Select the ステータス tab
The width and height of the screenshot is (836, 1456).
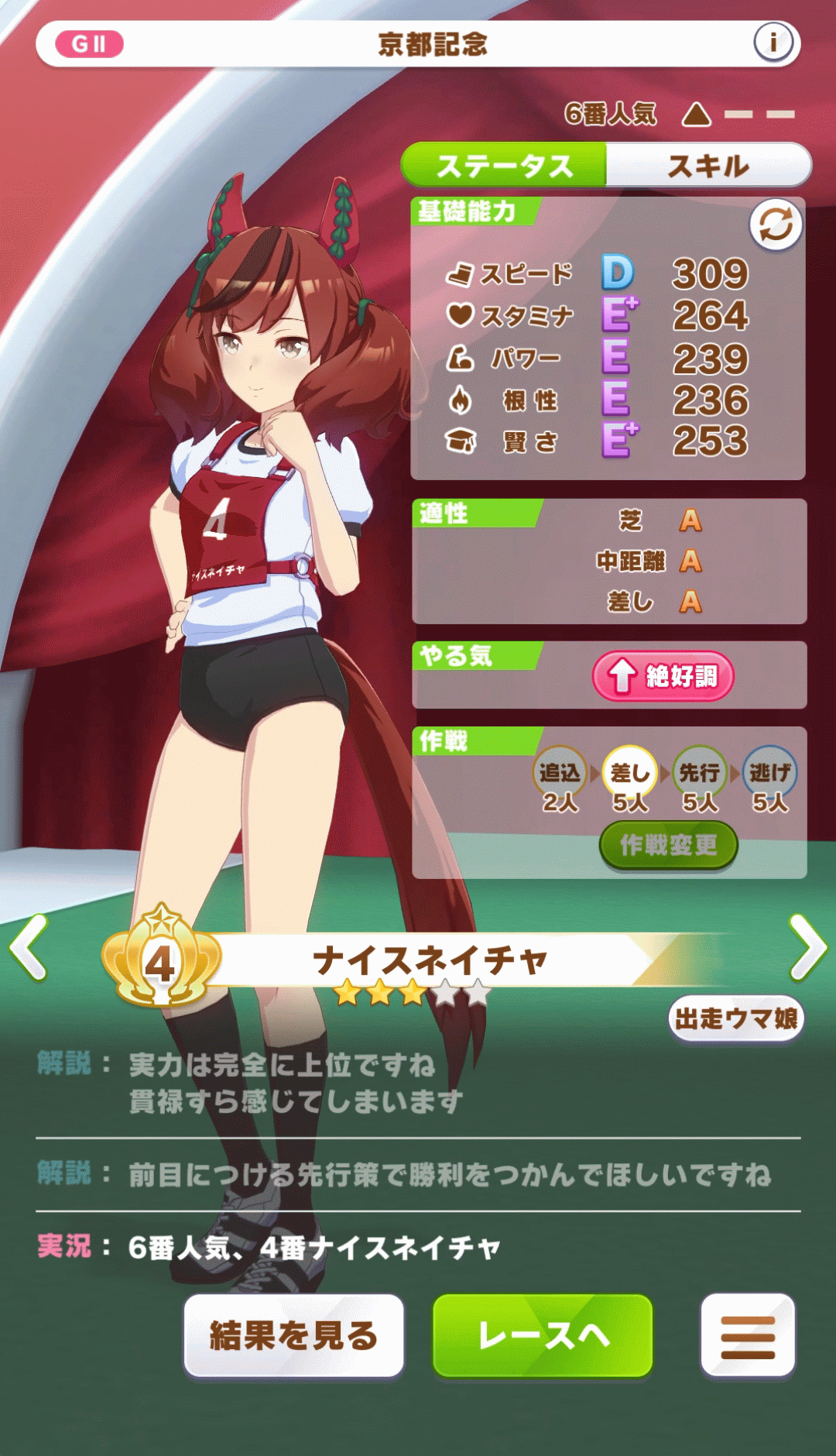(x=504, y=166)
